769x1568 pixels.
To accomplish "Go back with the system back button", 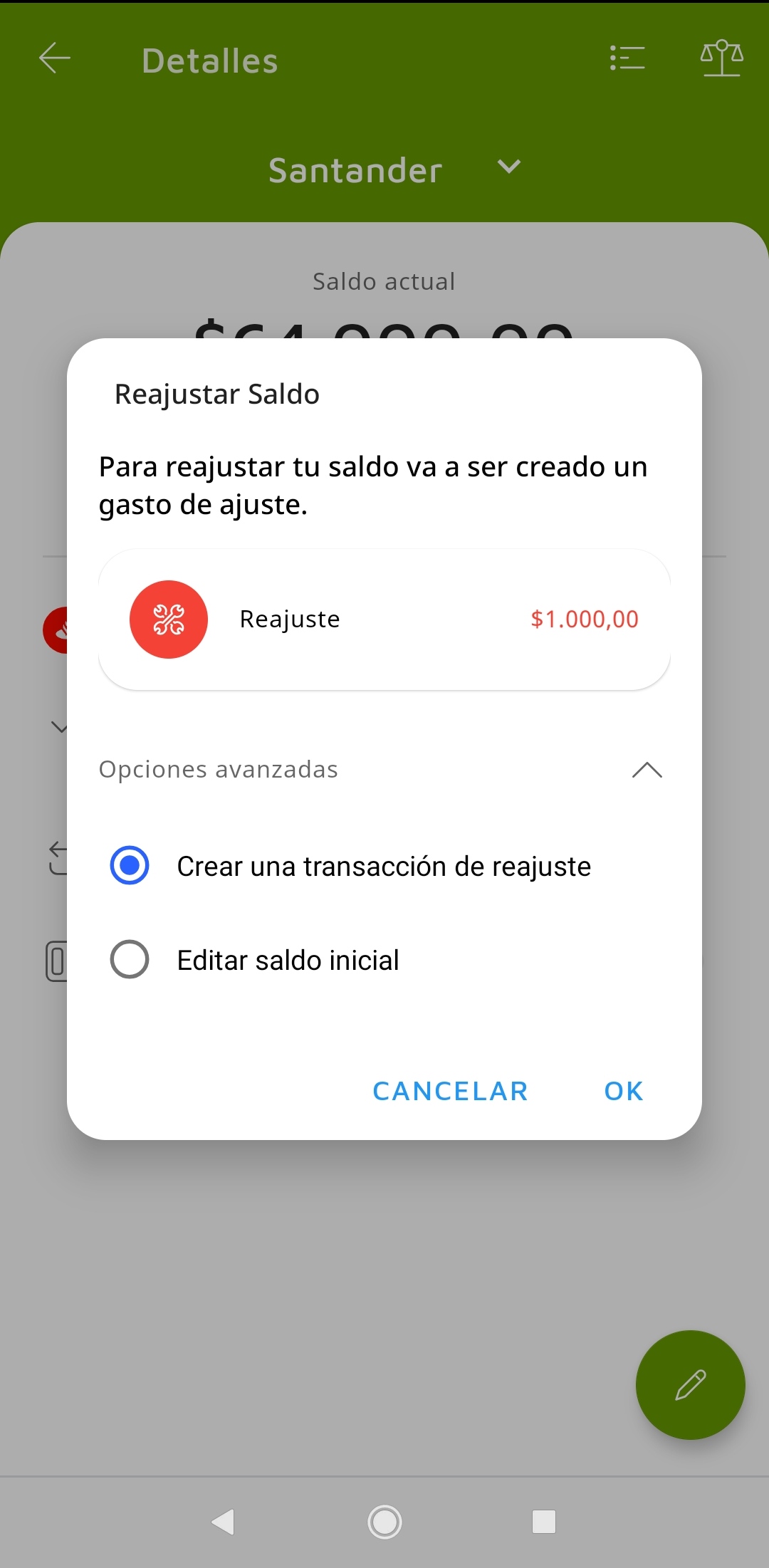I will pyautogui.click(x=224, y=1522).
